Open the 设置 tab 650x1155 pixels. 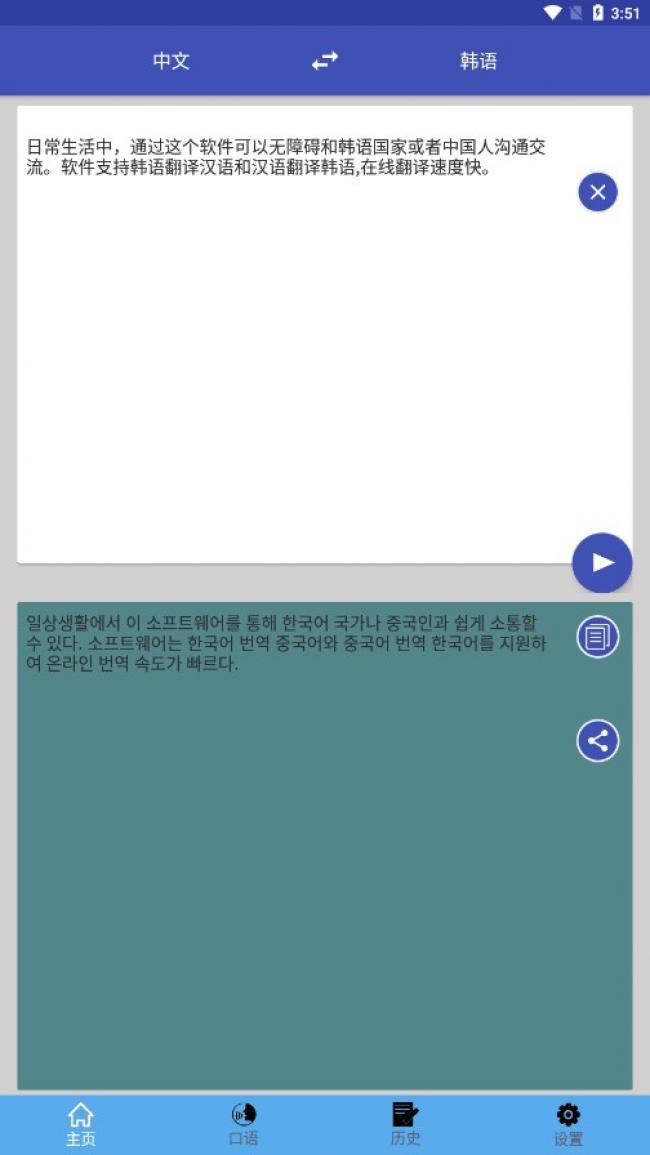(568, 1124)
